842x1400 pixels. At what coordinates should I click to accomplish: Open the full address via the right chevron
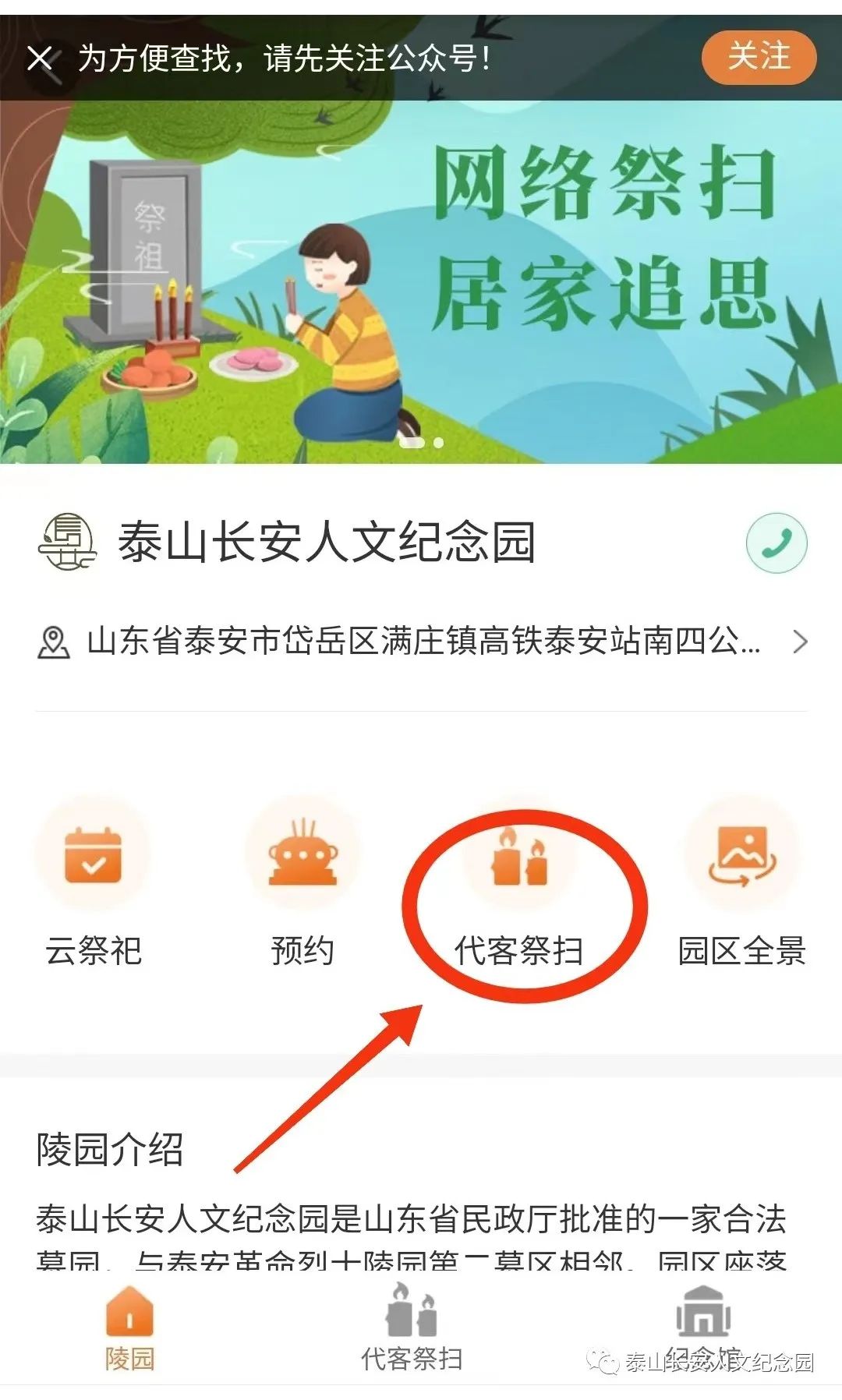coord(801,642)
